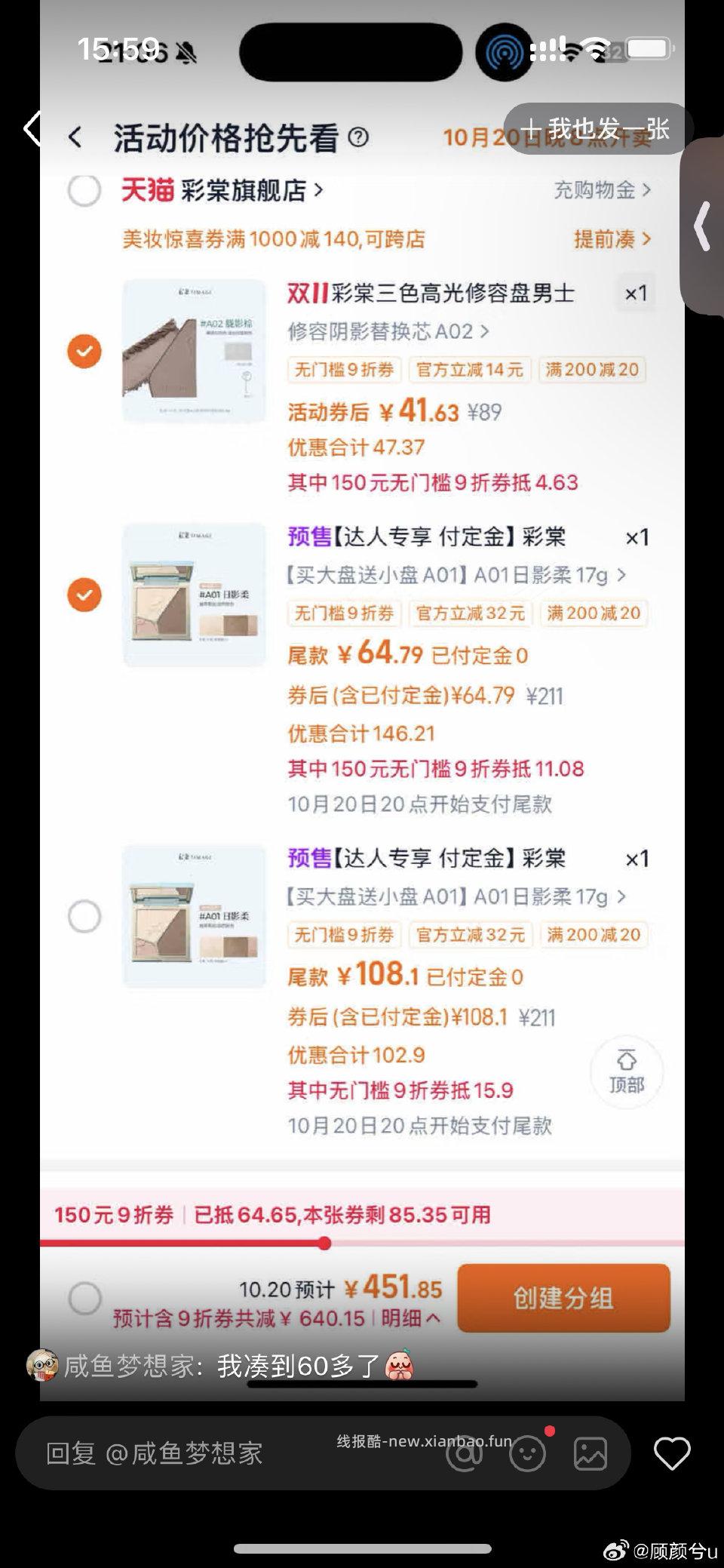Deselect the checked 双11 三色高光修容盘 item
This screenshot has height=1568, width=724.
84,351
